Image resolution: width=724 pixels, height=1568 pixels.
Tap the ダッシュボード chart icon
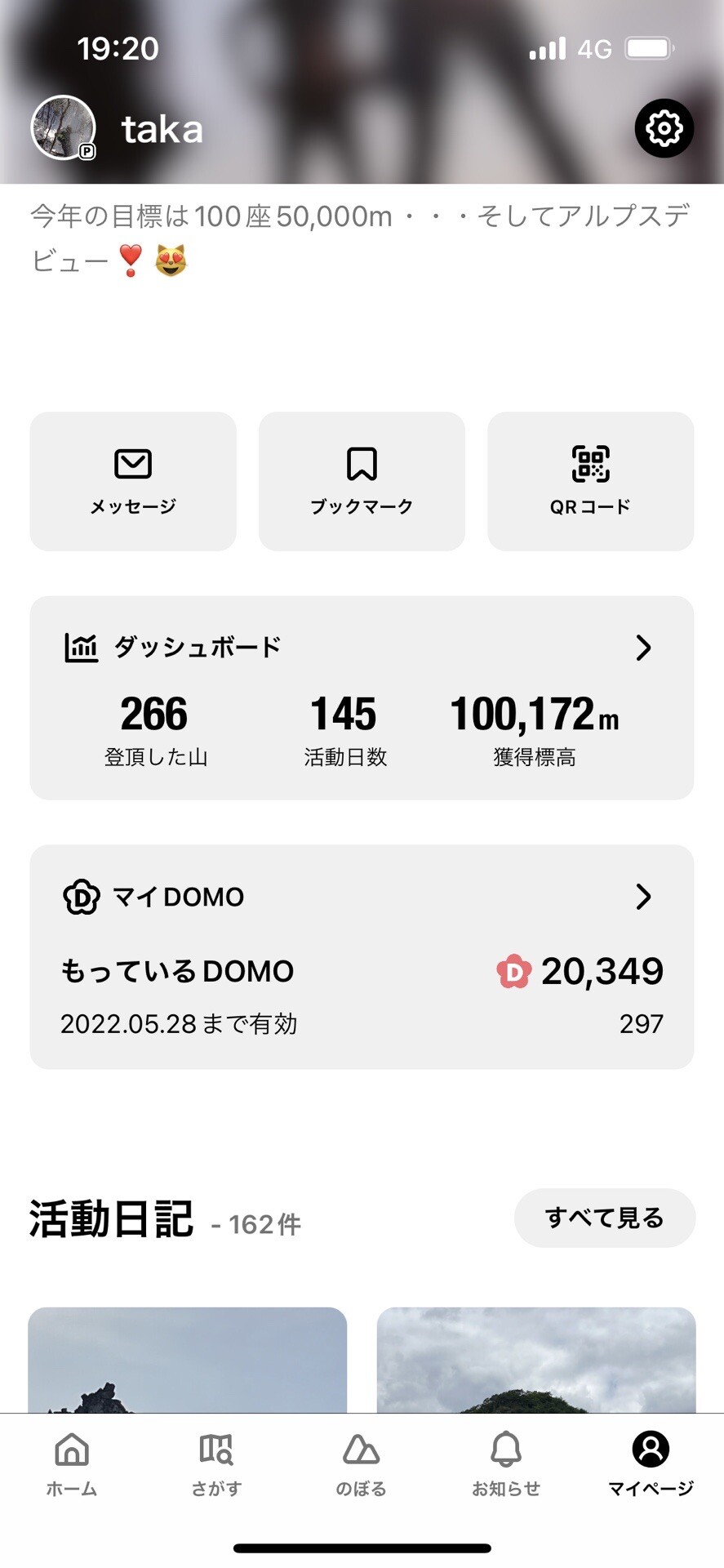79,646
